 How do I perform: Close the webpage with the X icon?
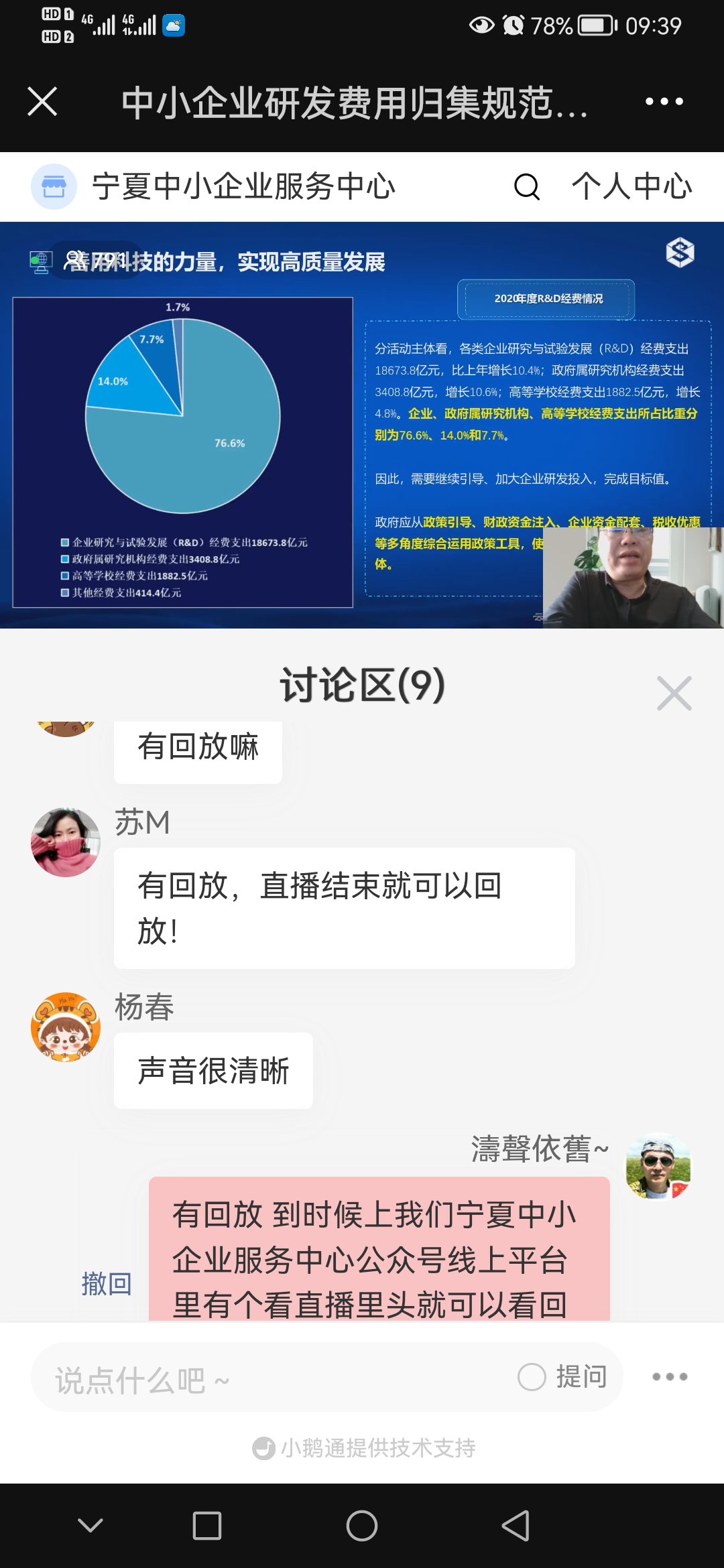42,102
